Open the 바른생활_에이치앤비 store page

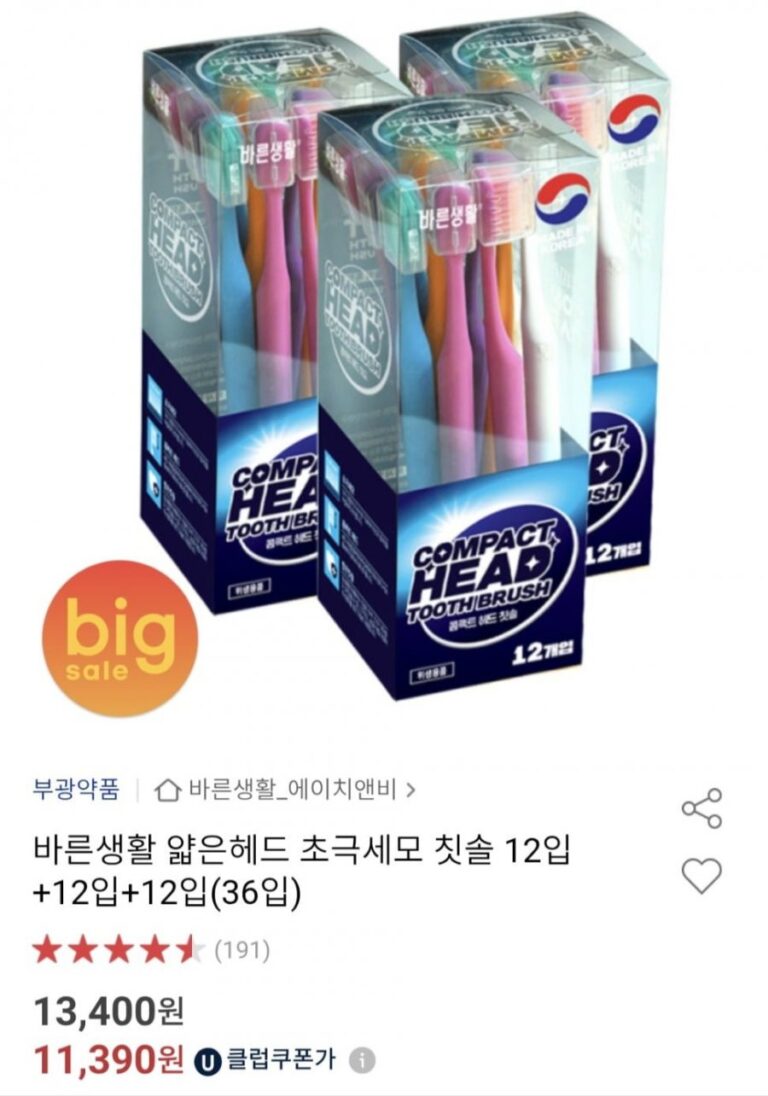point(286,790)
